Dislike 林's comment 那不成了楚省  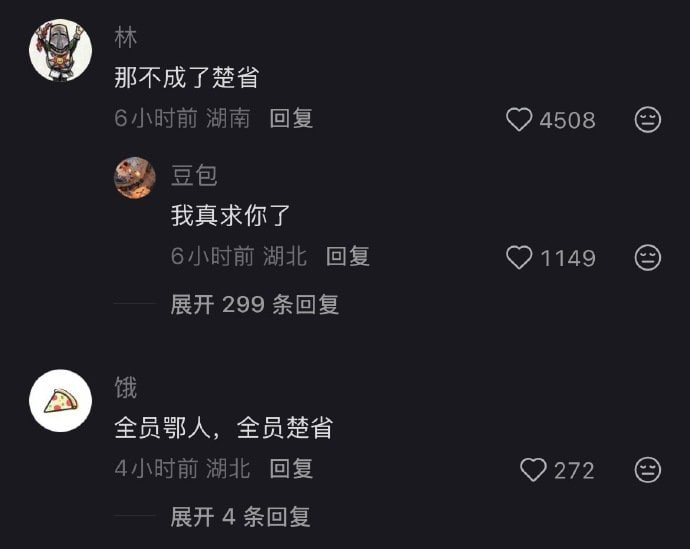648,120
